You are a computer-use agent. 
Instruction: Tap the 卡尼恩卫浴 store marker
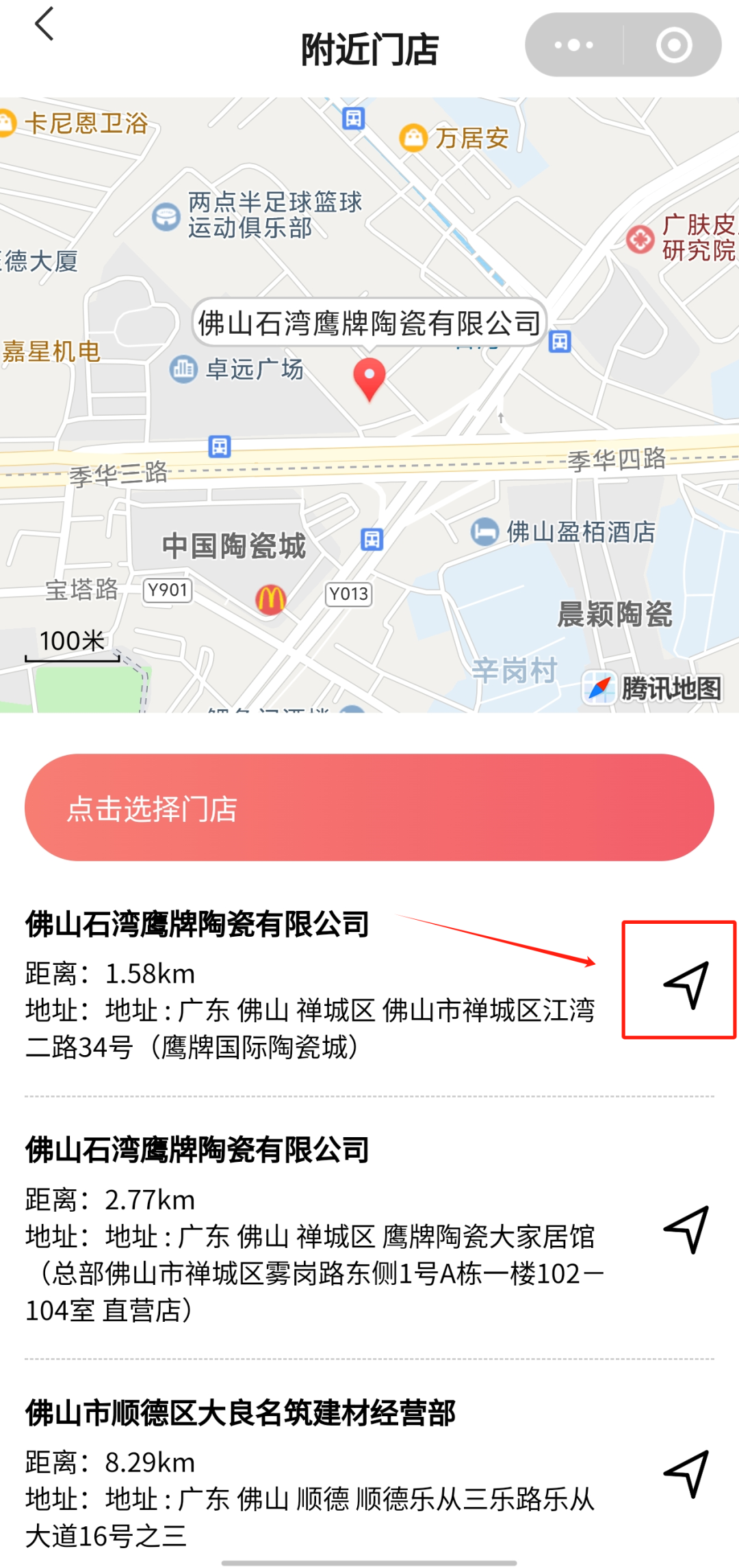pyautogui.click(x=7, y=122)
